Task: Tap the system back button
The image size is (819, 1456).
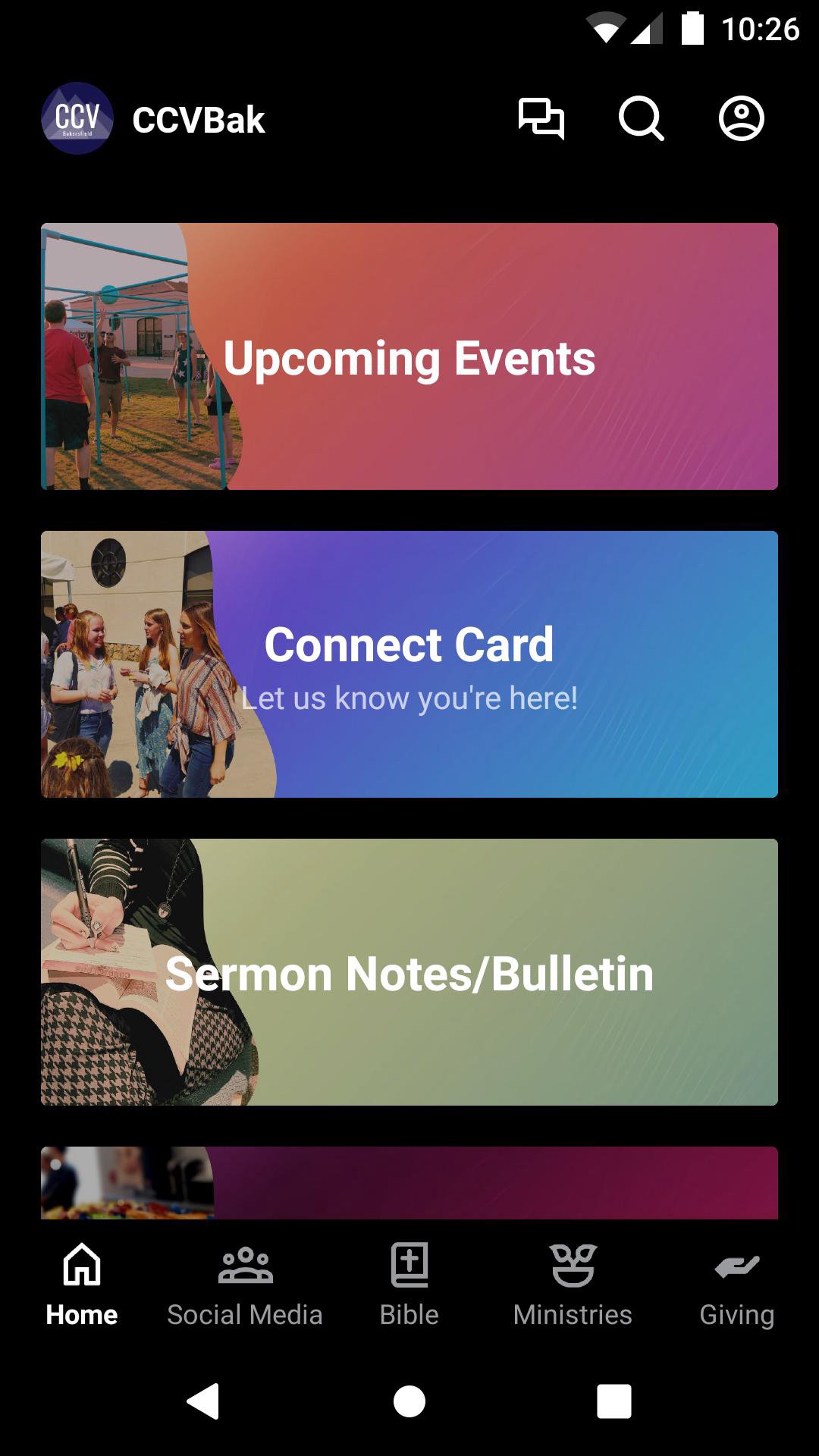Action: click(x=203, y=1401)
